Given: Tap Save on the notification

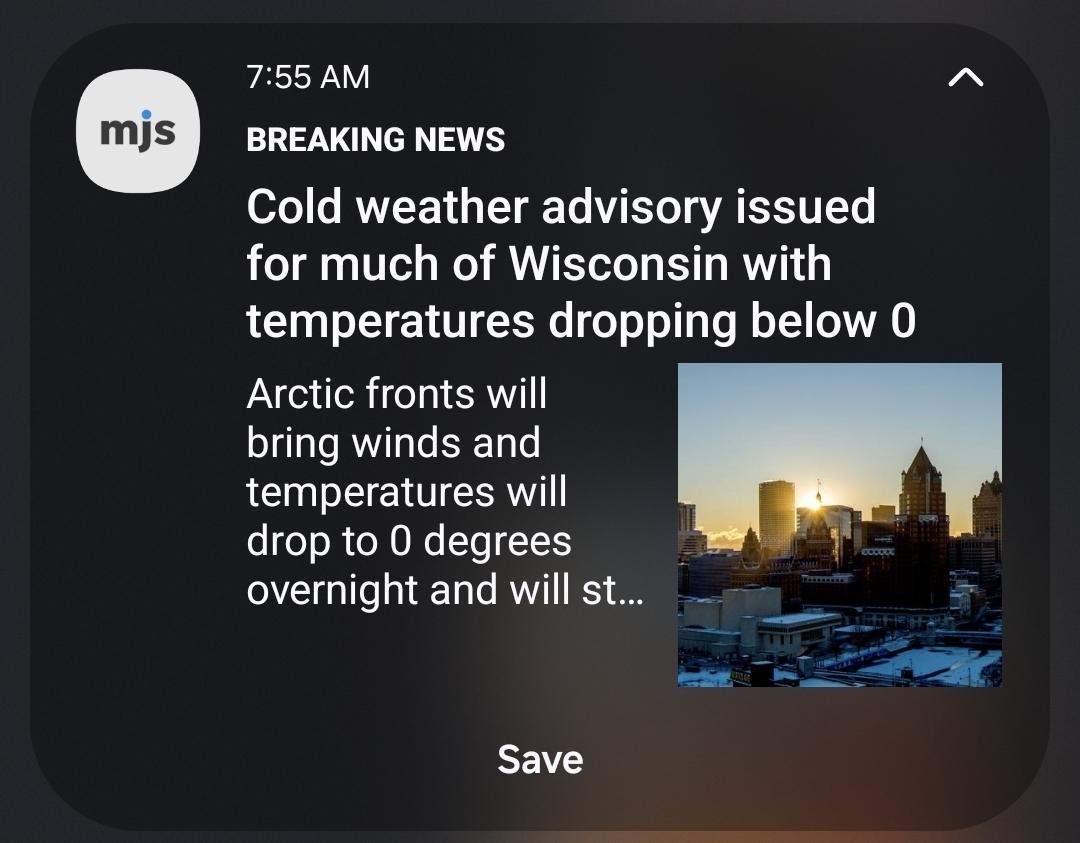Looking at the screenshot, I should (540, 759).
